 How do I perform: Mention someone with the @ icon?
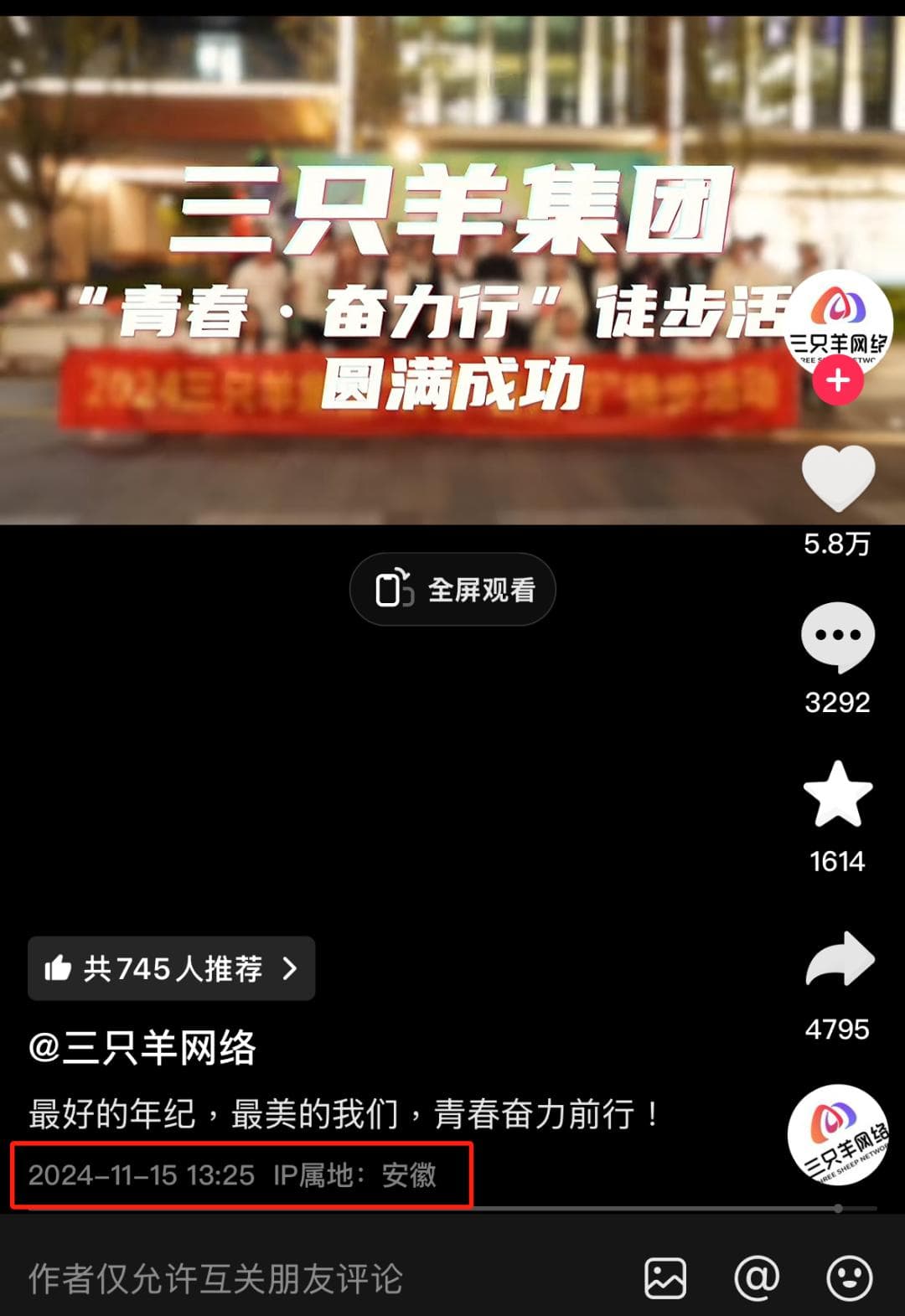click(x=757, y=1278)
